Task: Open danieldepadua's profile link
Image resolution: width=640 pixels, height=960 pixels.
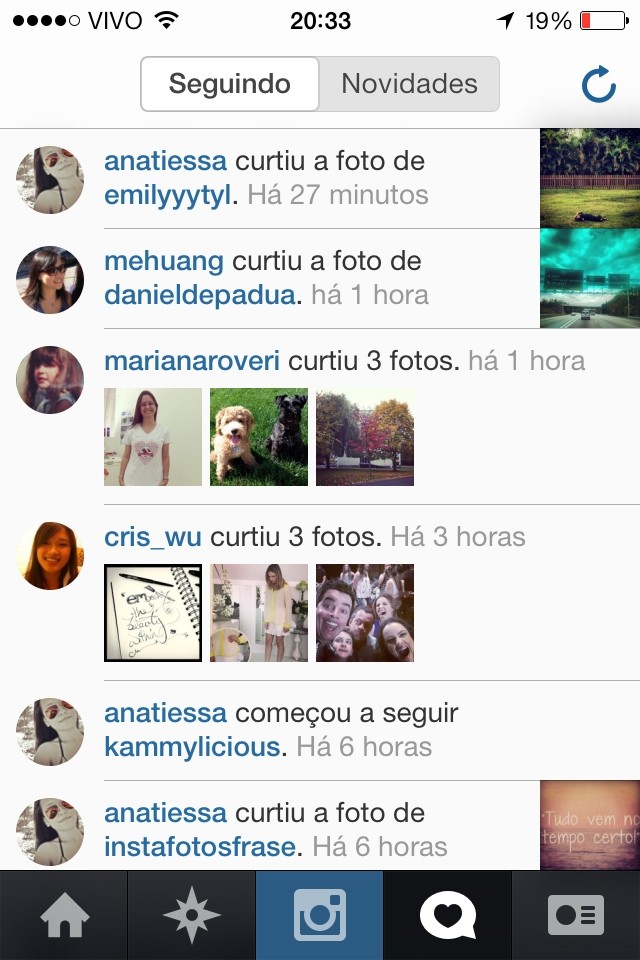Action: [200, 295]
